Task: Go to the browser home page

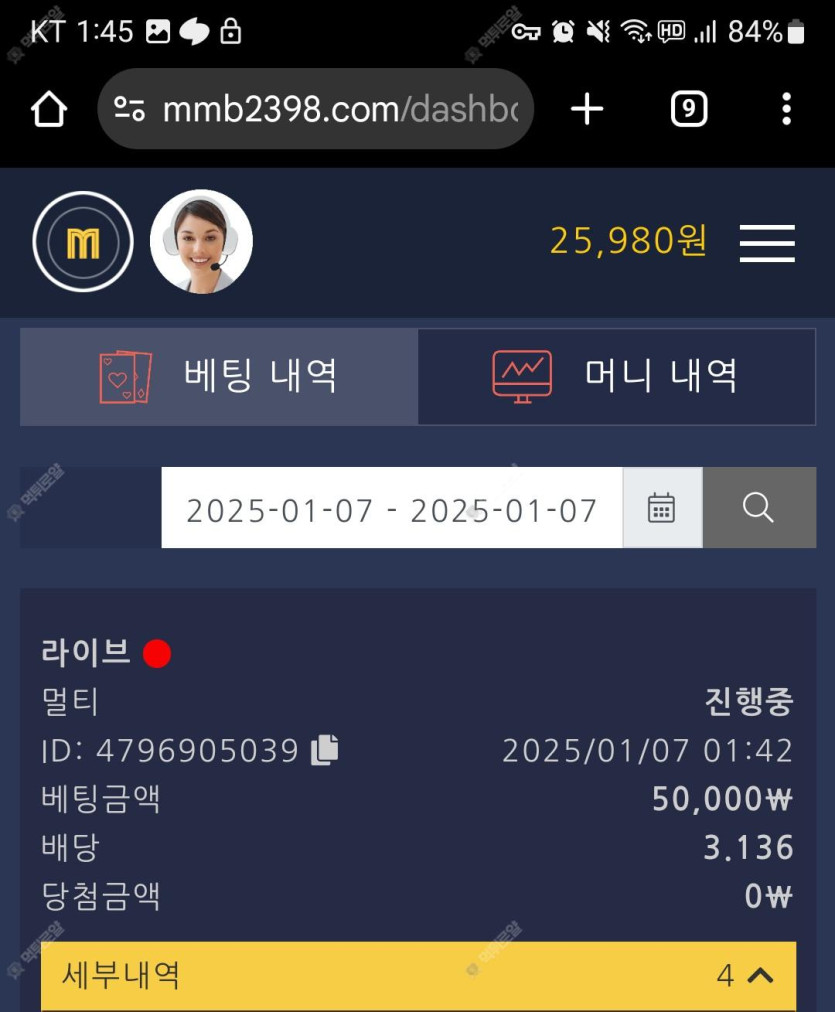Action: (x=49, y=109)
